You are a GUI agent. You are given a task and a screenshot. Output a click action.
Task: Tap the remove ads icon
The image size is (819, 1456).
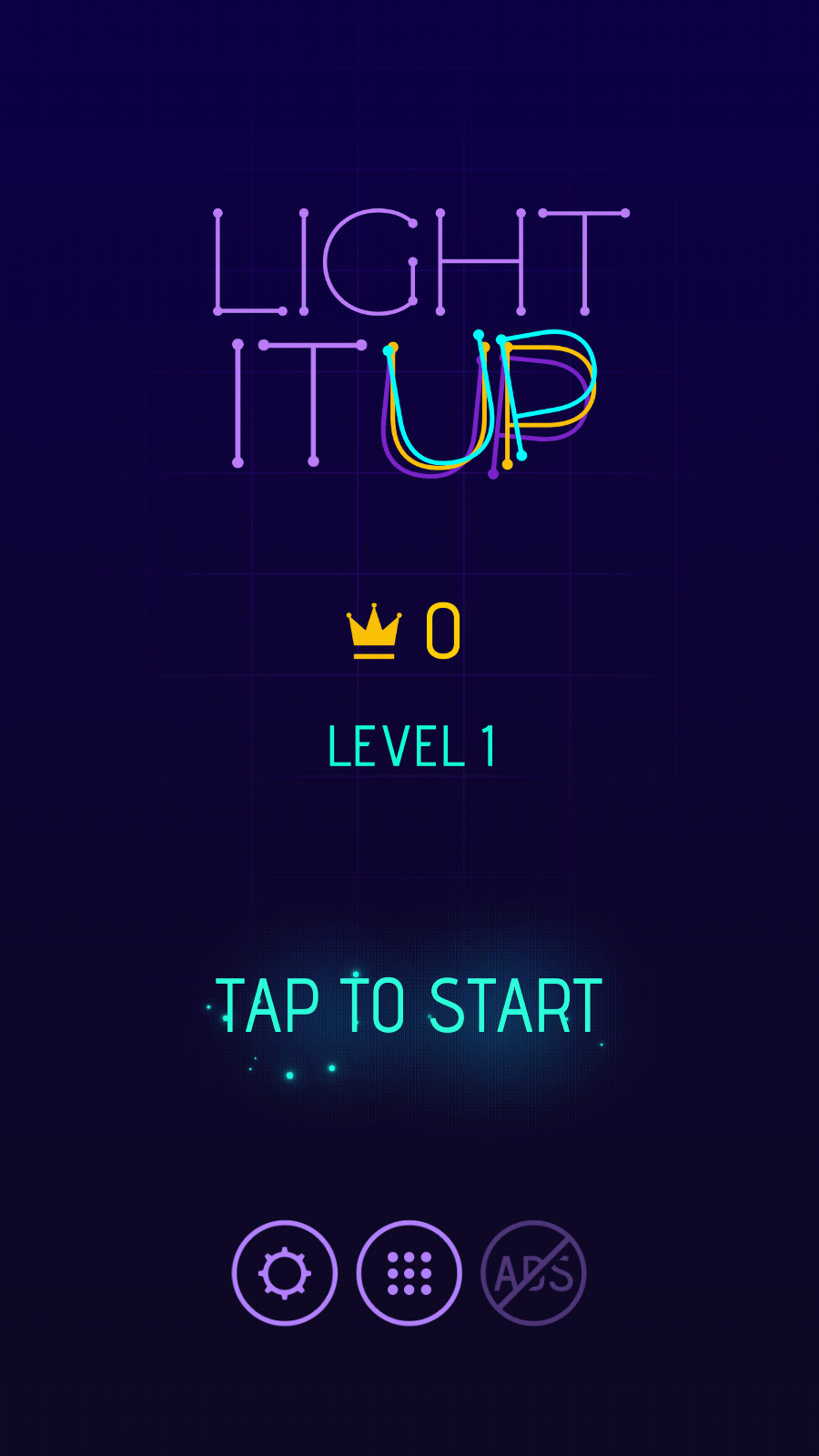533,1272
